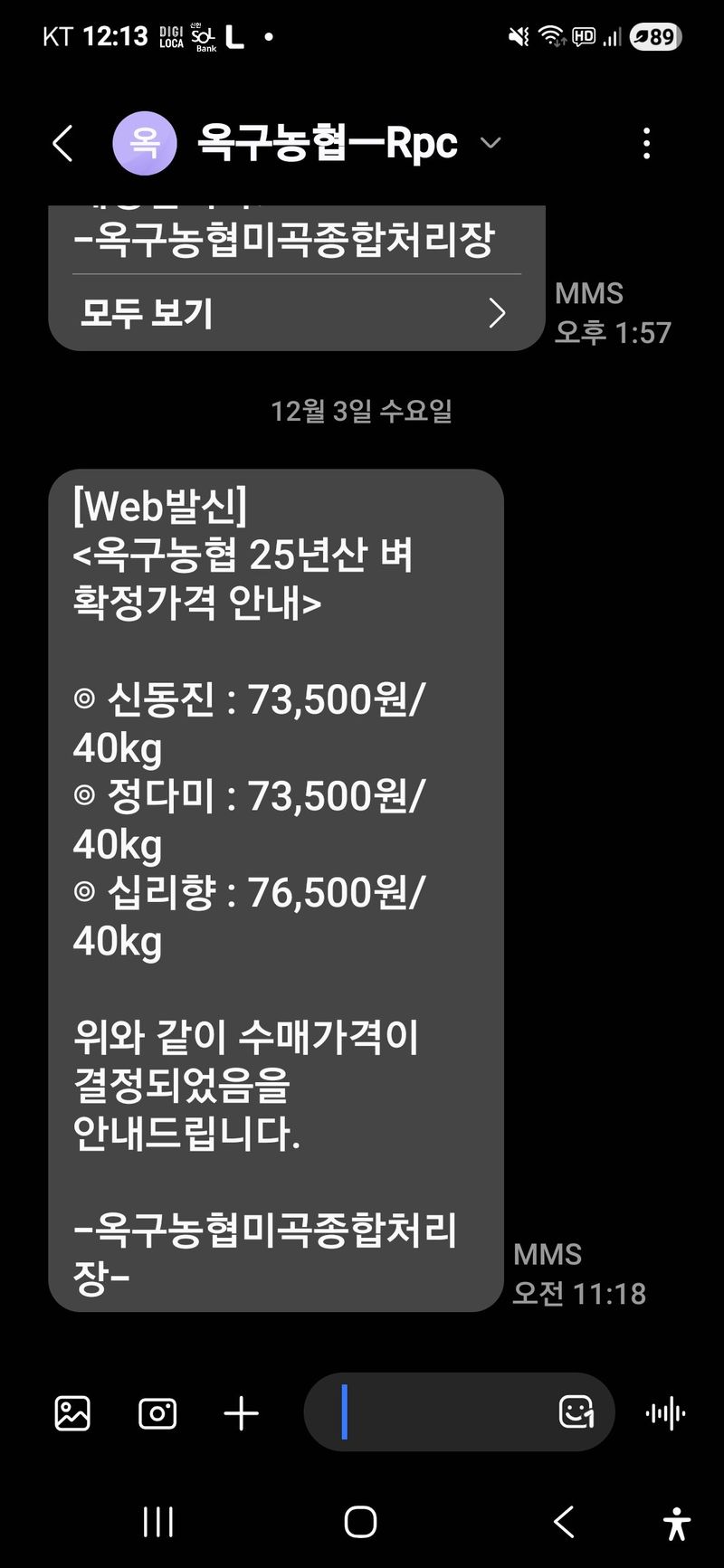Tap 모두 보기 to view full message

point(294,313)
